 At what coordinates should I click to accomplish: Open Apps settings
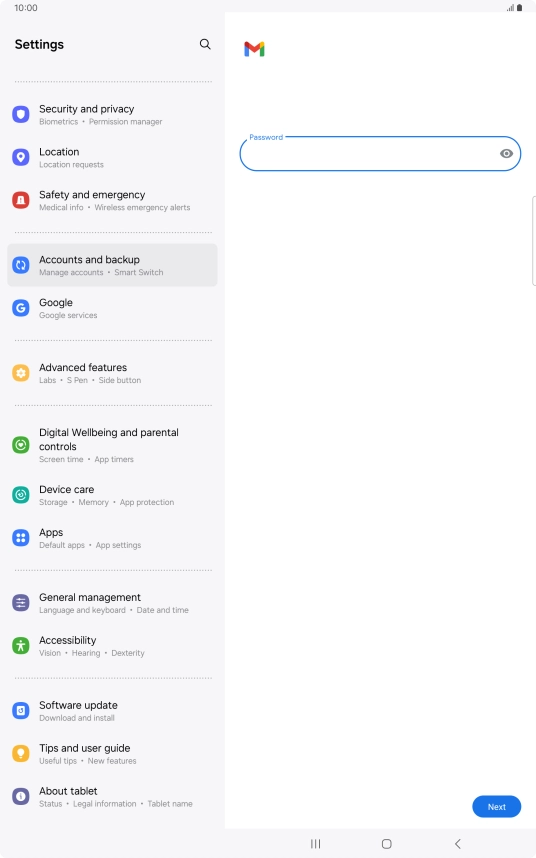tap(112, 538)
